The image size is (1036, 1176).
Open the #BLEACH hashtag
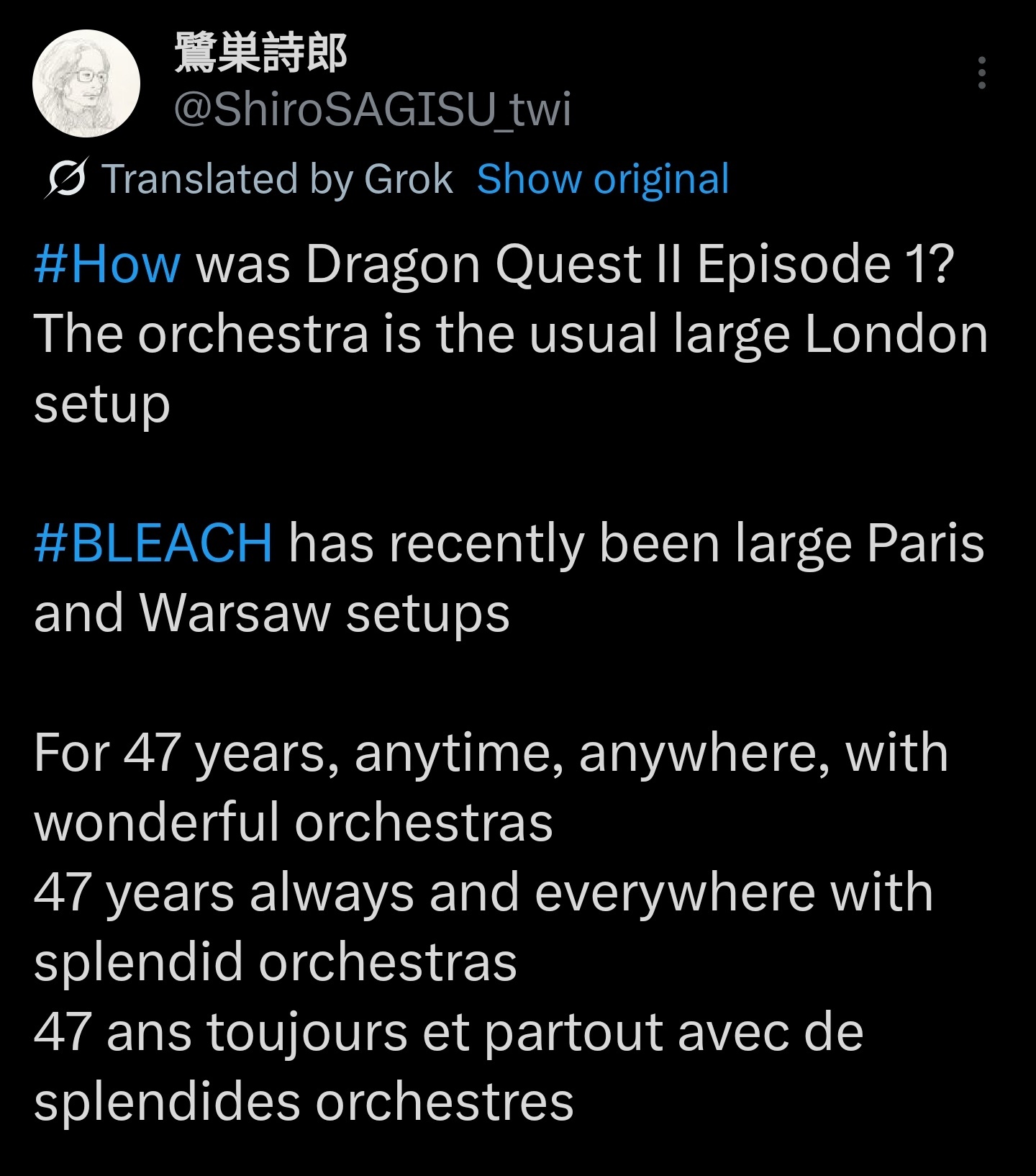[x=153, y=543]
